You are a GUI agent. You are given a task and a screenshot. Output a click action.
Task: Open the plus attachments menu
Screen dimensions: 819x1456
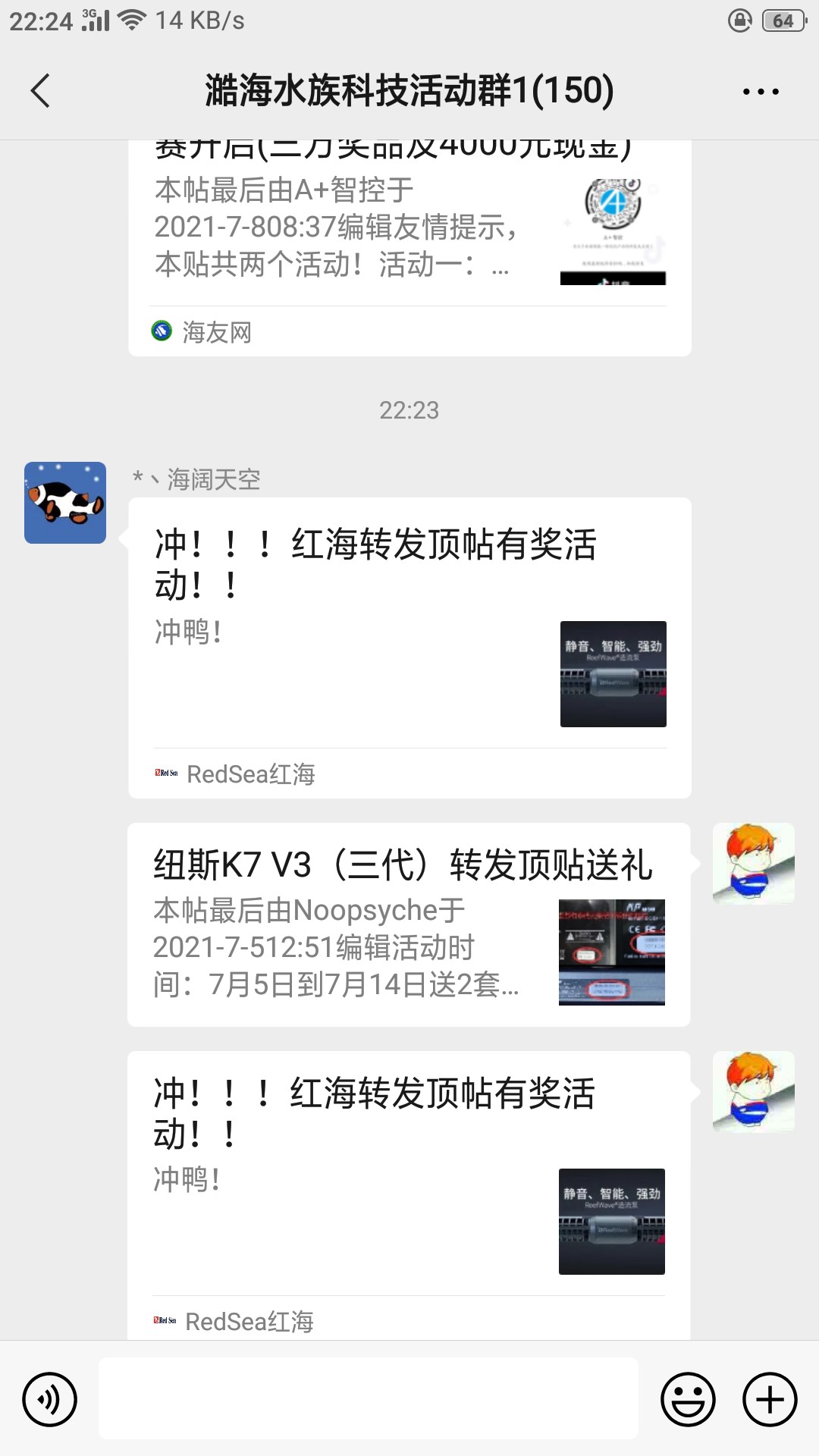(x=770, y=1399)
